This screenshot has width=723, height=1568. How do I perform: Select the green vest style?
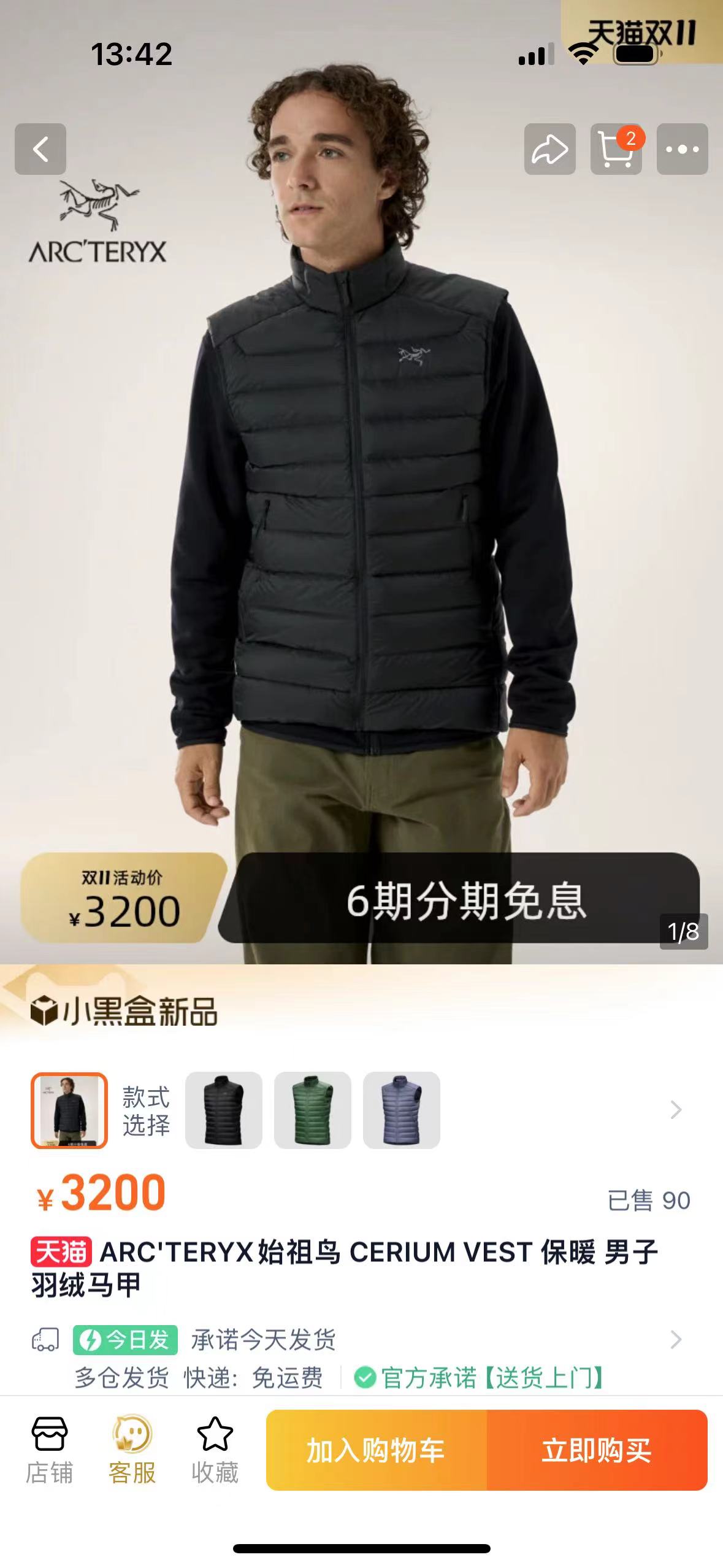tap(313, 1110)
